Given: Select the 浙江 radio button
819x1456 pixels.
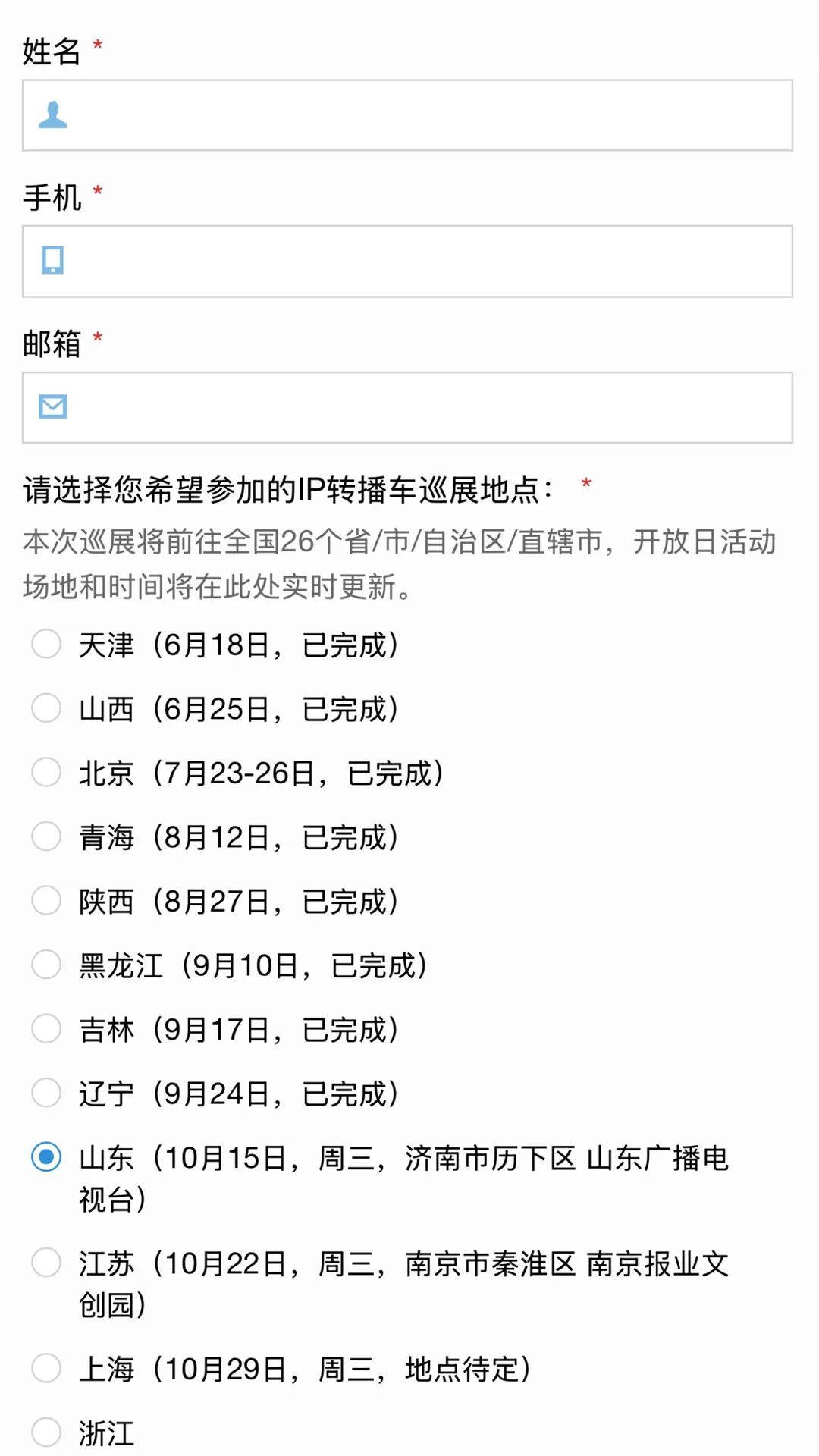Looking at the screenshot, I should [46, 1432].
